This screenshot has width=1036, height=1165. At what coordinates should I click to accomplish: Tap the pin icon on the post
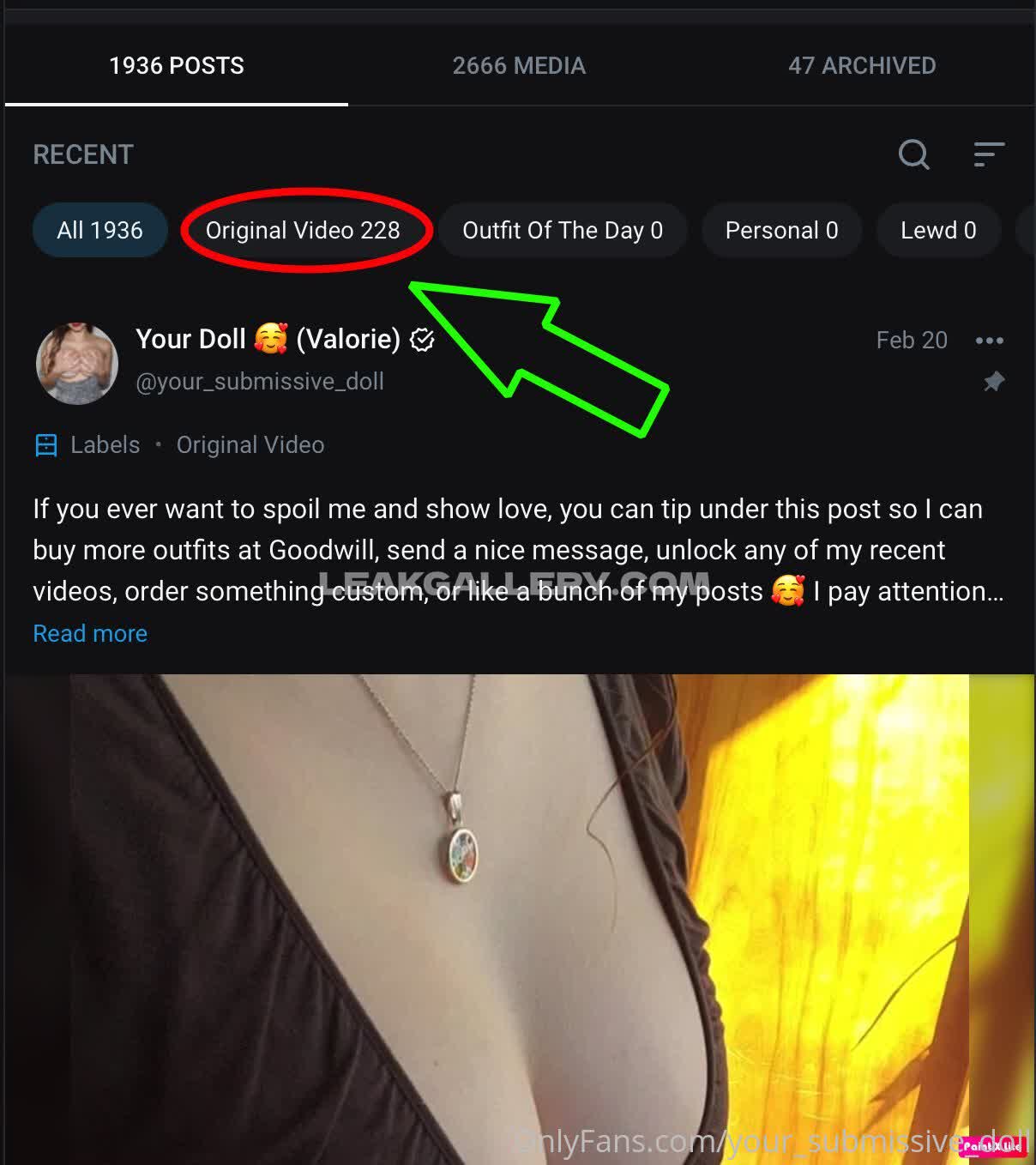click(x=993, y=381)
